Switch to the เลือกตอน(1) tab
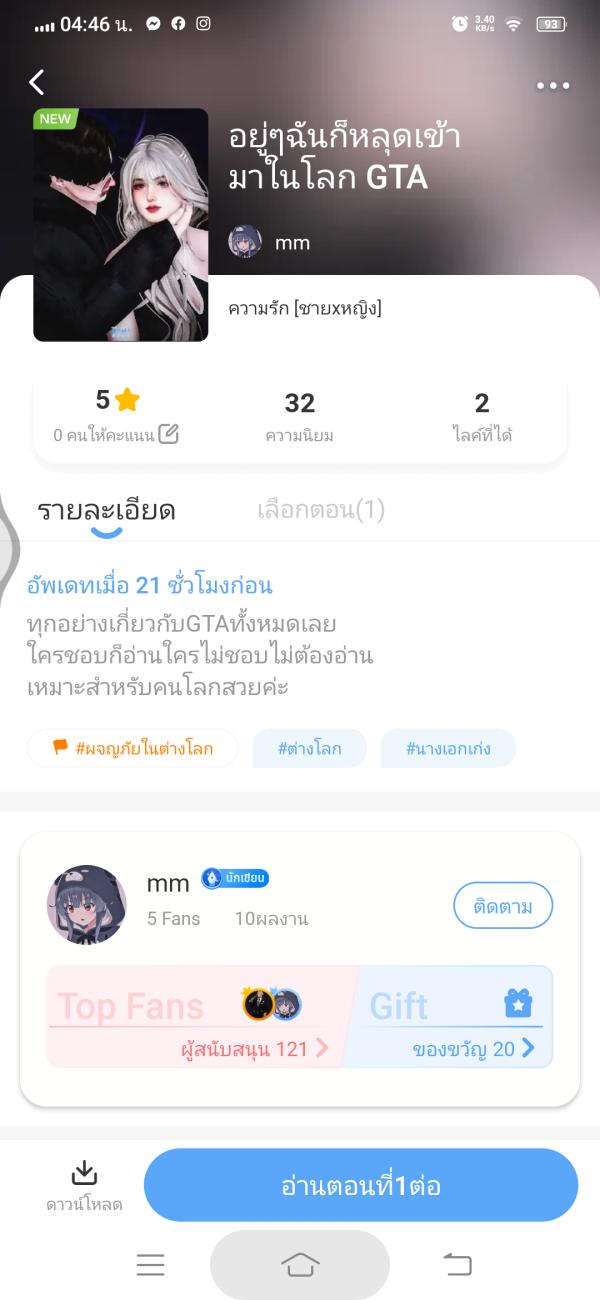The width and height of the screenshot is (600, 1300). tap(321, 510)
